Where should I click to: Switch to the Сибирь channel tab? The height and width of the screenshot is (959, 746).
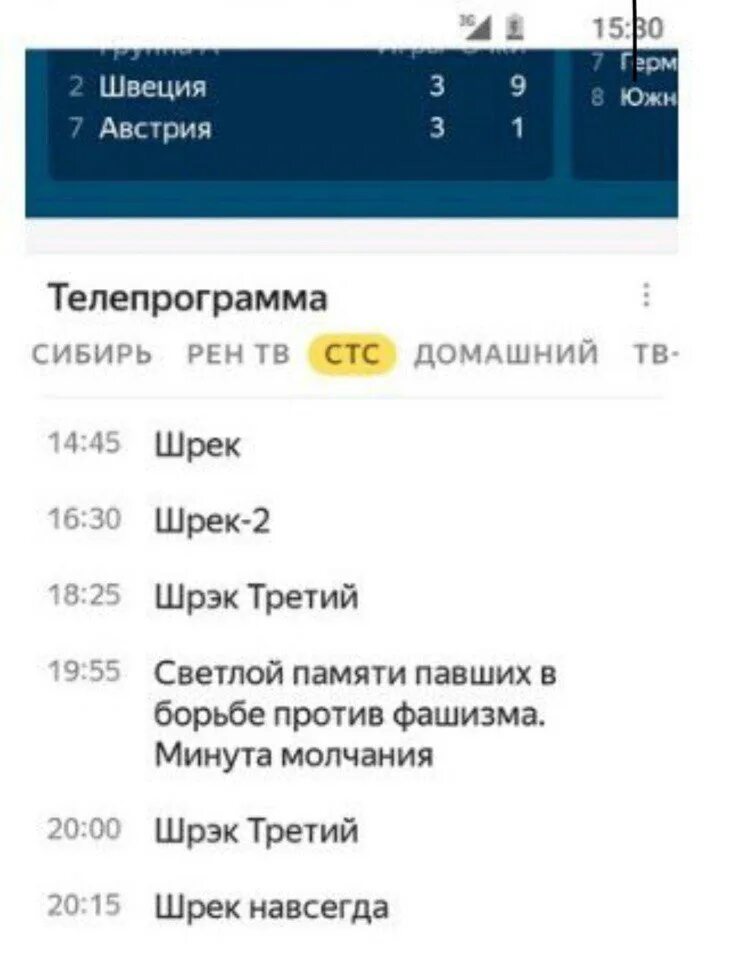[x=92, y=355]
